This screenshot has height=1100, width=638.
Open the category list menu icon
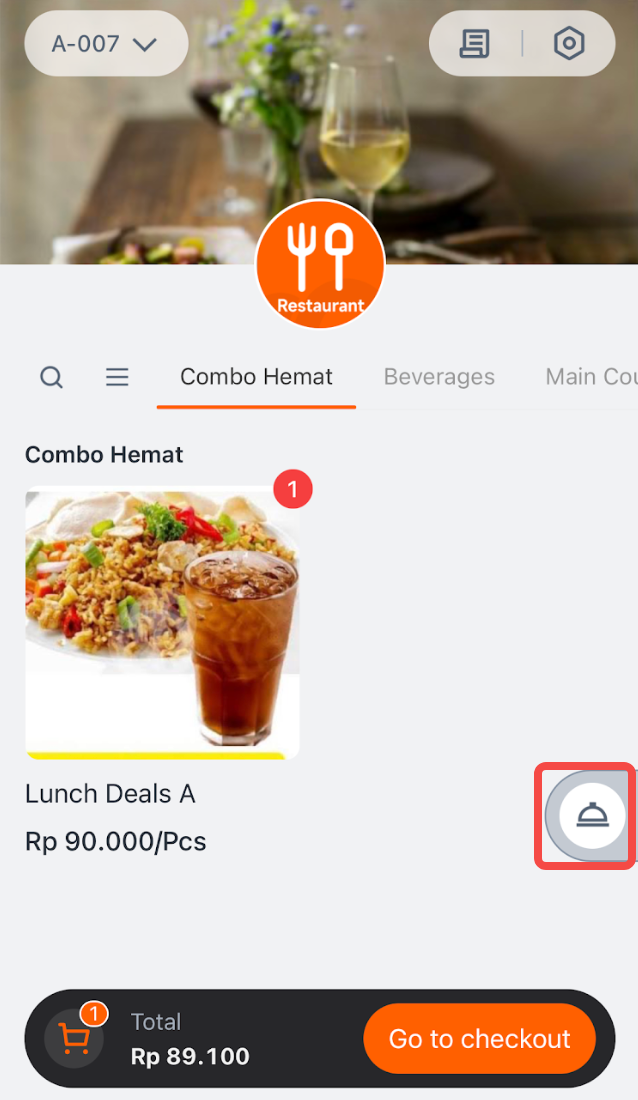pyautogui.click(x=118, y=377)
